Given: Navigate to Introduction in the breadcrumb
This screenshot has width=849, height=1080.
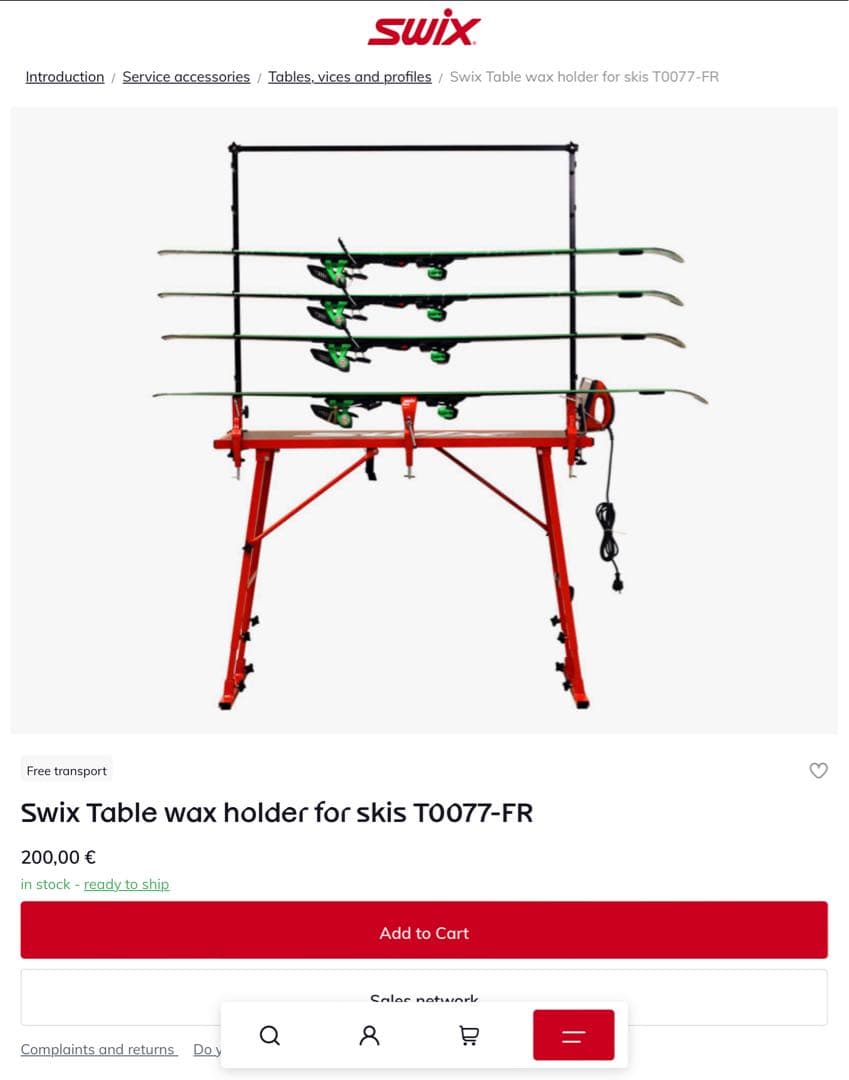Looking at the screenshot, I should 64,76.
